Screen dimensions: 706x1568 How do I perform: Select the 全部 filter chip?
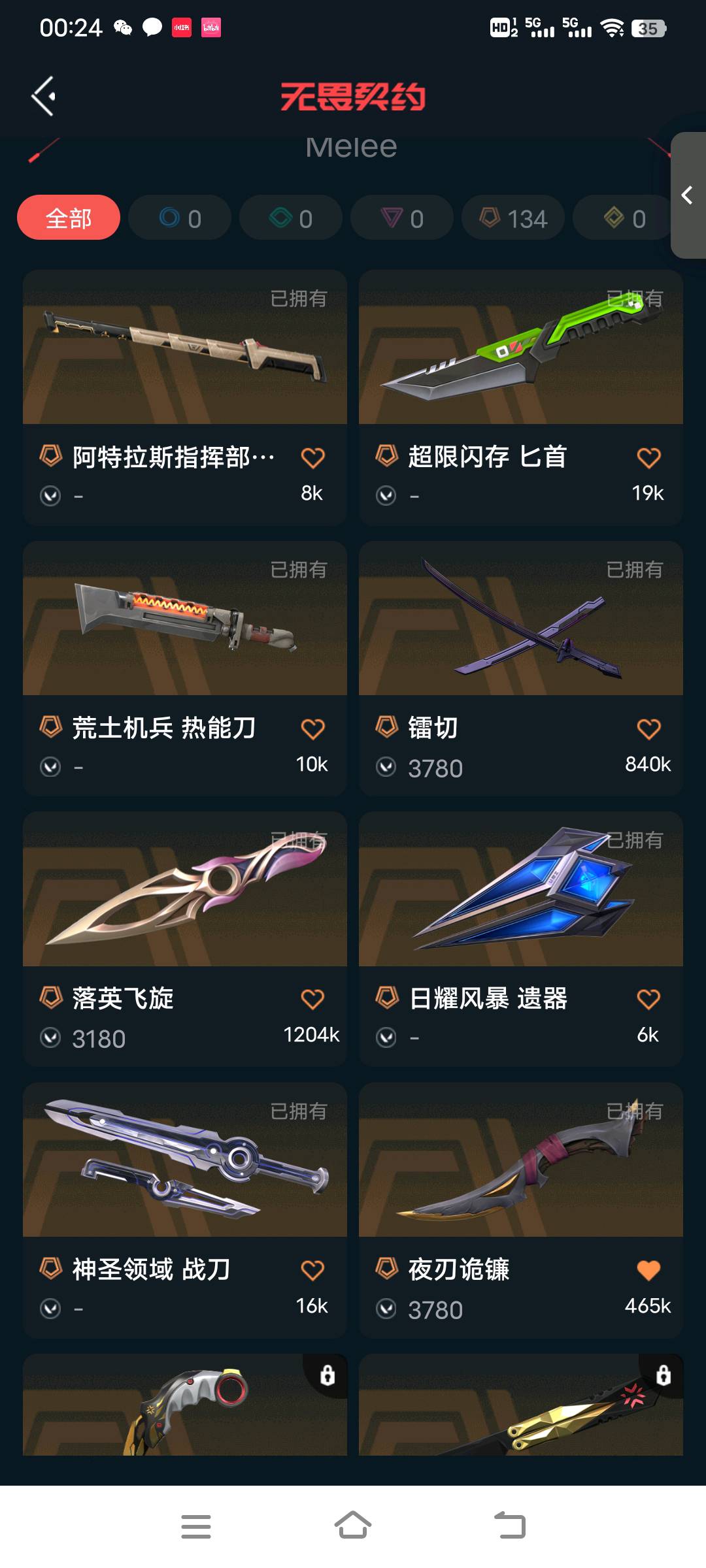[x=69, y=218]
